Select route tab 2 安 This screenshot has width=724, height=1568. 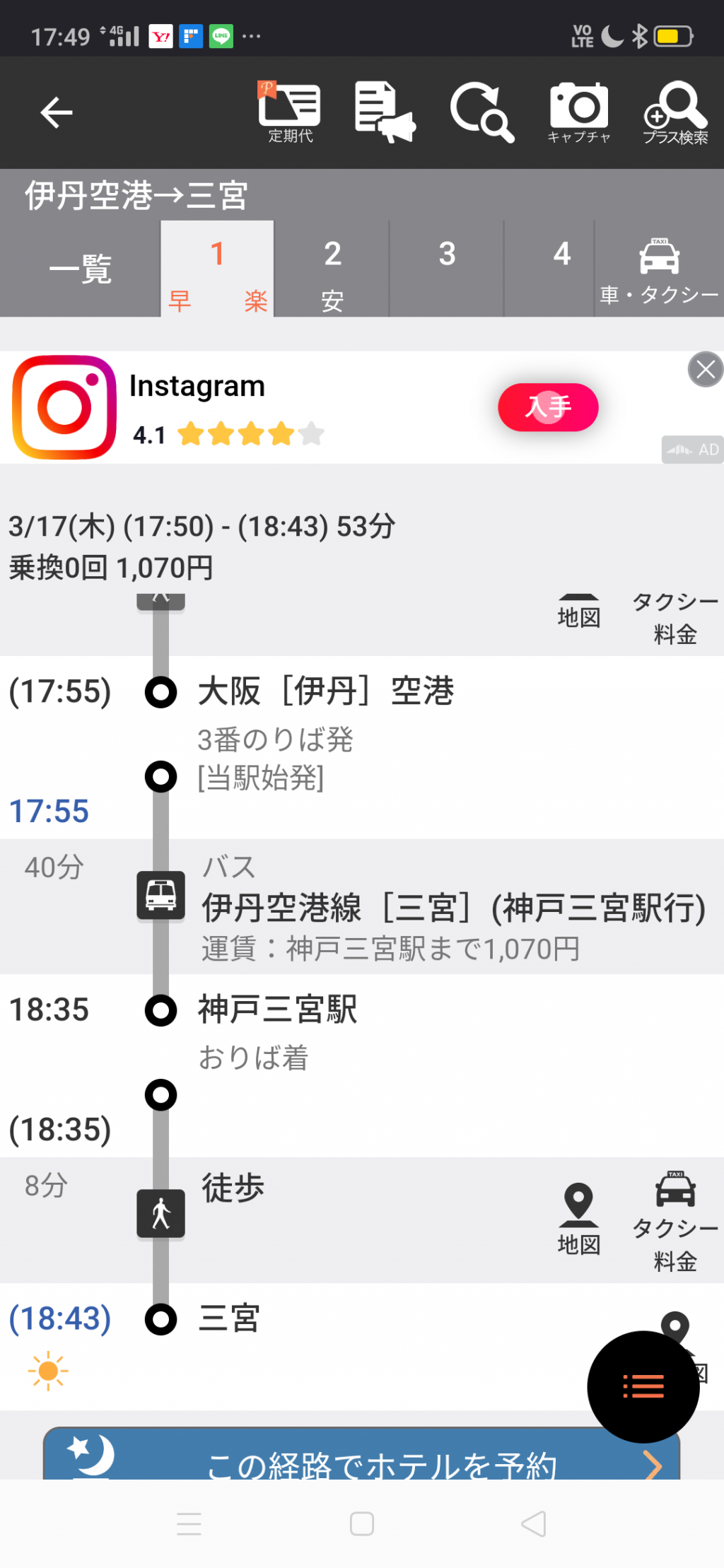tap(332, 269)
